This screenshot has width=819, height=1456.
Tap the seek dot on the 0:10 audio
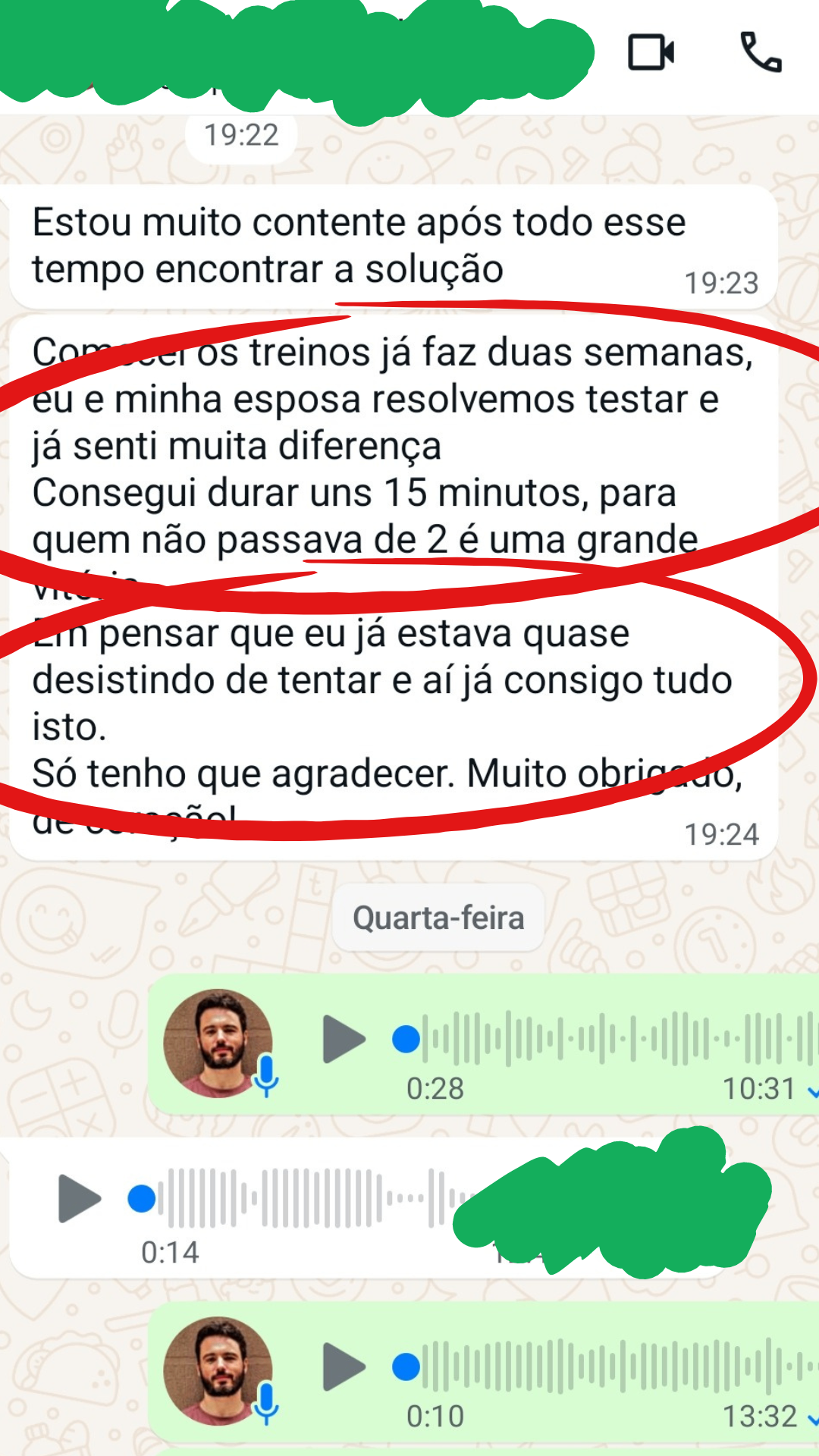406,1367
